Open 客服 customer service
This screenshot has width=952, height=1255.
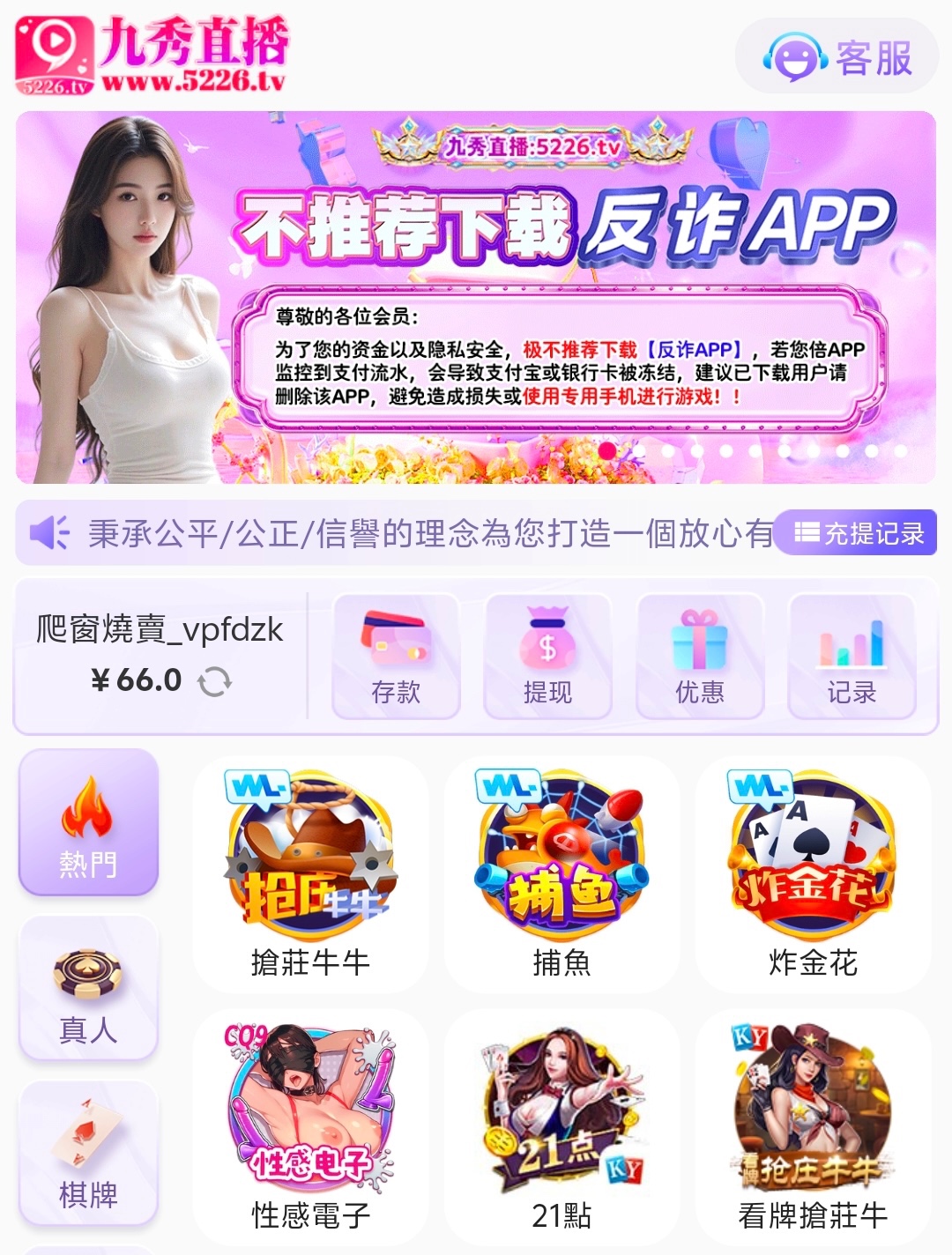837,57
